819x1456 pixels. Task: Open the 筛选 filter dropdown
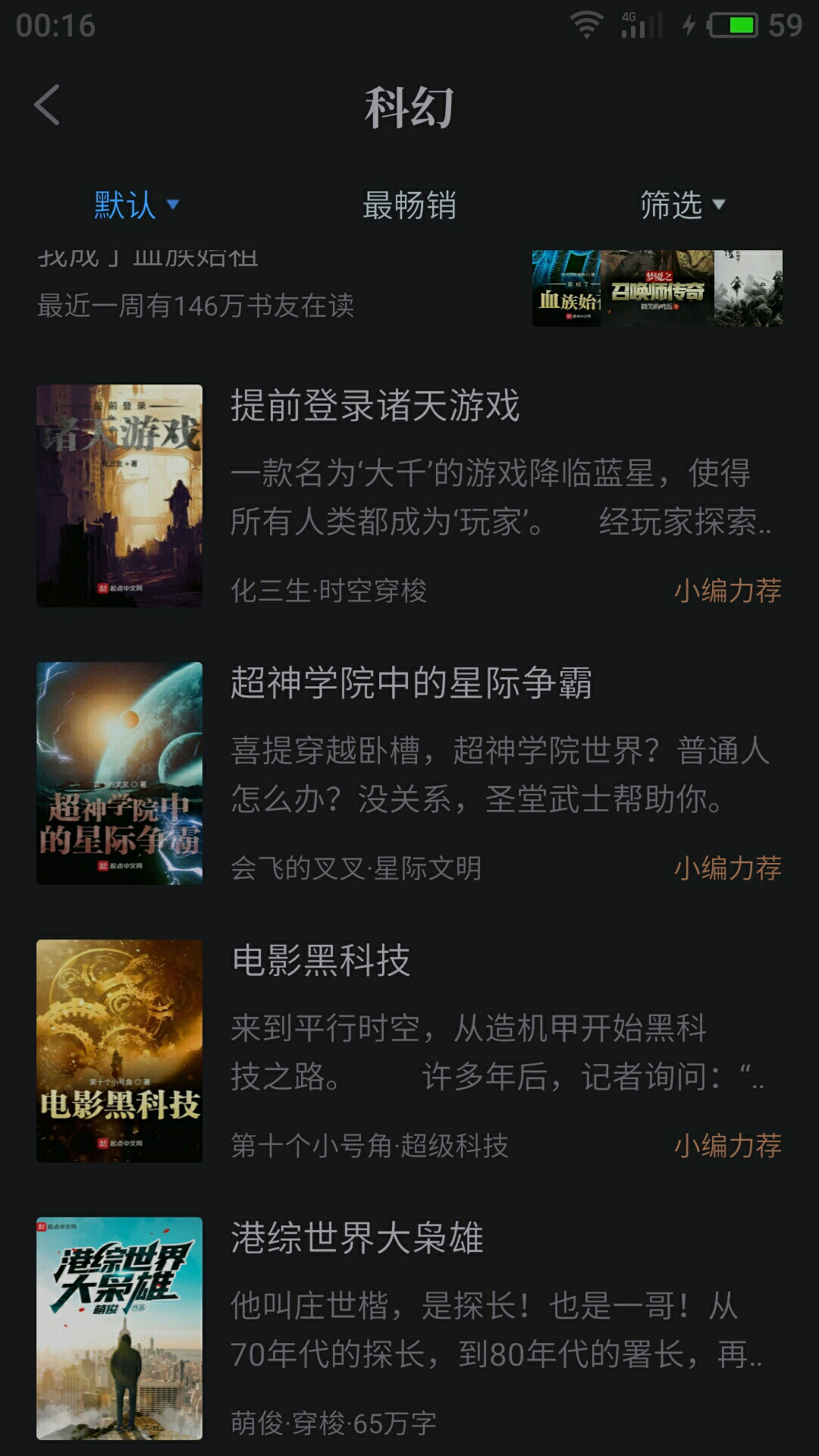[682, 205]
